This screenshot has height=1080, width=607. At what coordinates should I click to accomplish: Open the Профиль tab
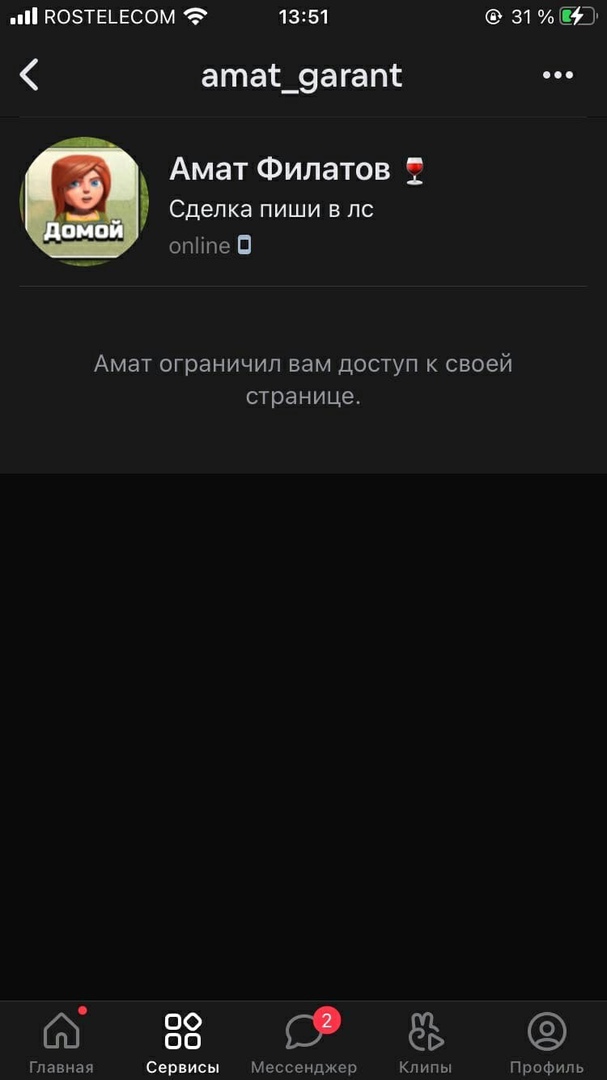[x=546, y=1041]
